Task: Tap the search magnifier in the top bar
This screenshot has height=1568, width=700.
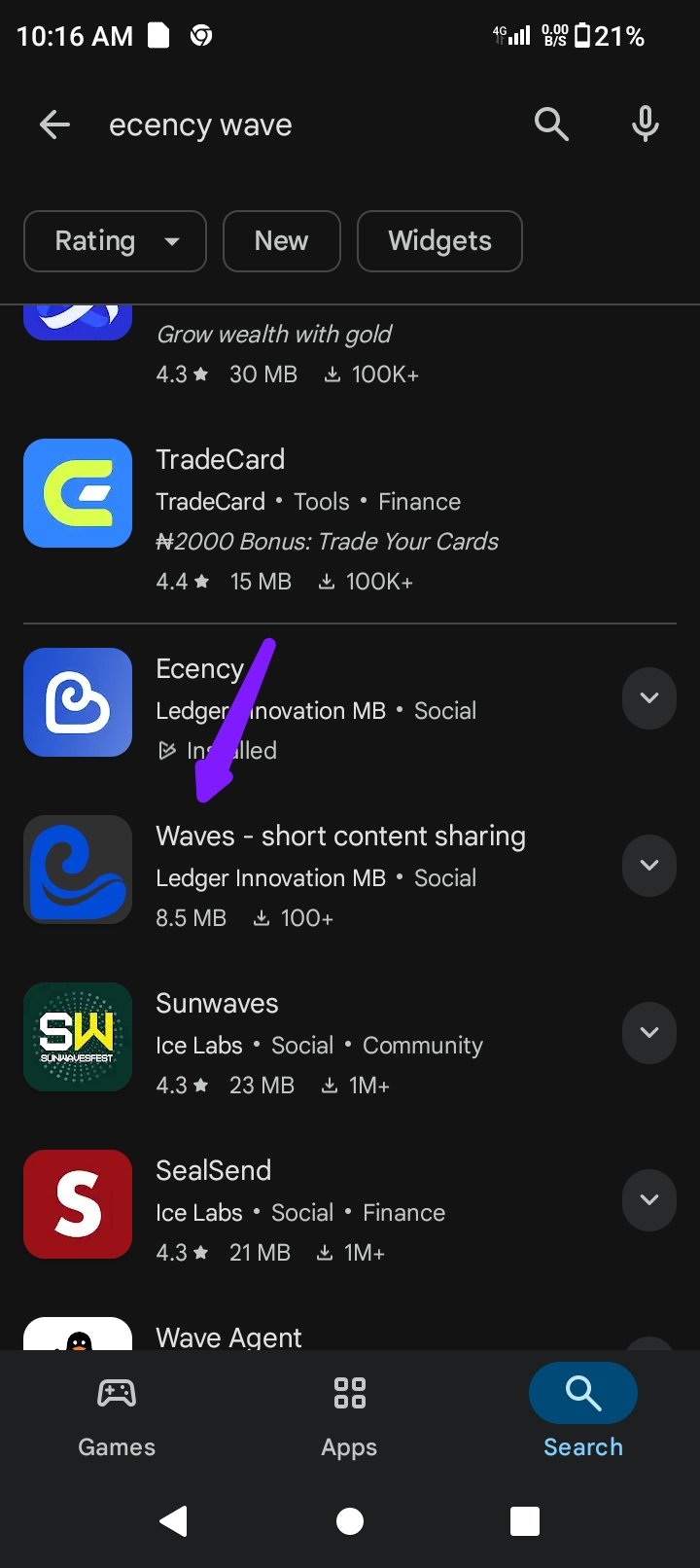Action: coord(551,125)
